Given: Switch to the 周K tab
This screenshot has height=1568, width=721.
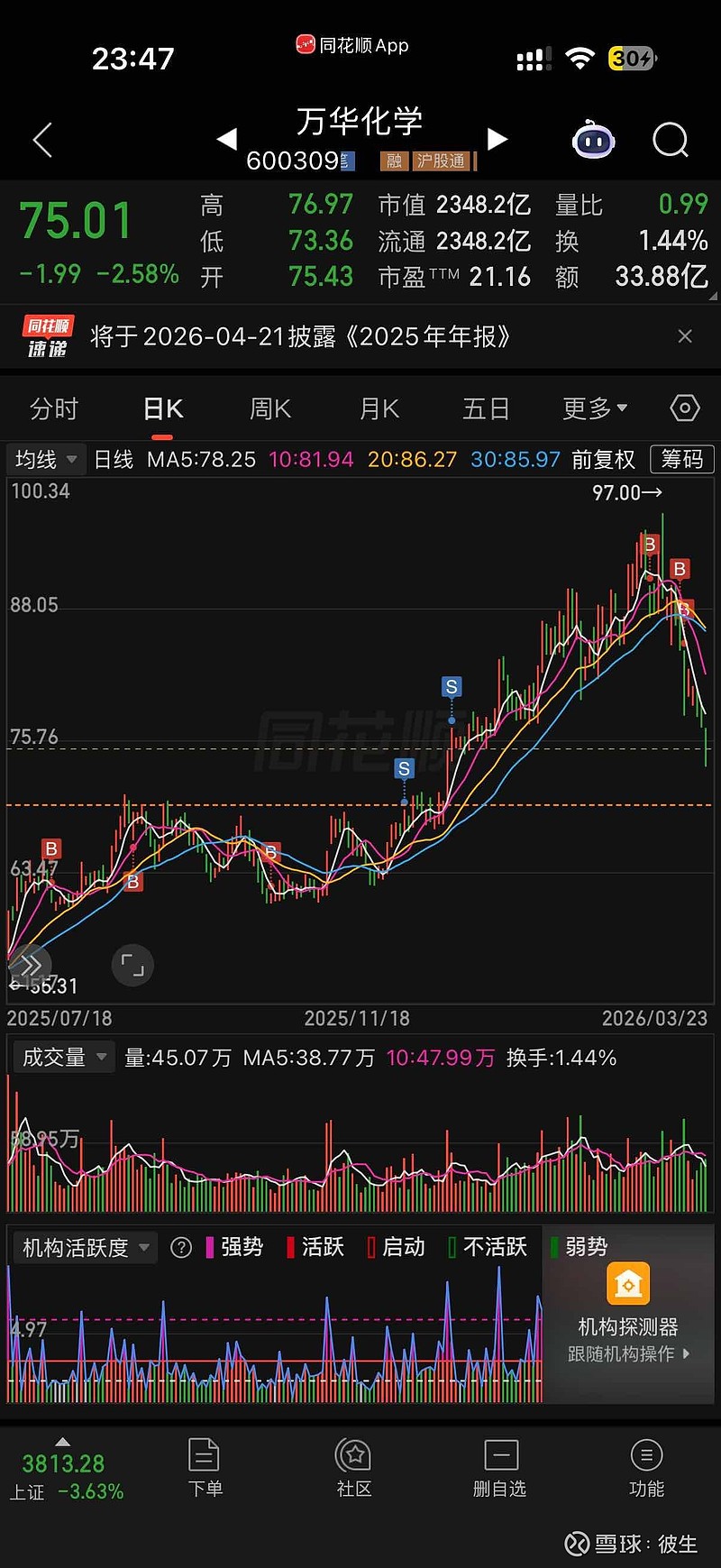Looking at the screenshot, I should pos(269,408).
